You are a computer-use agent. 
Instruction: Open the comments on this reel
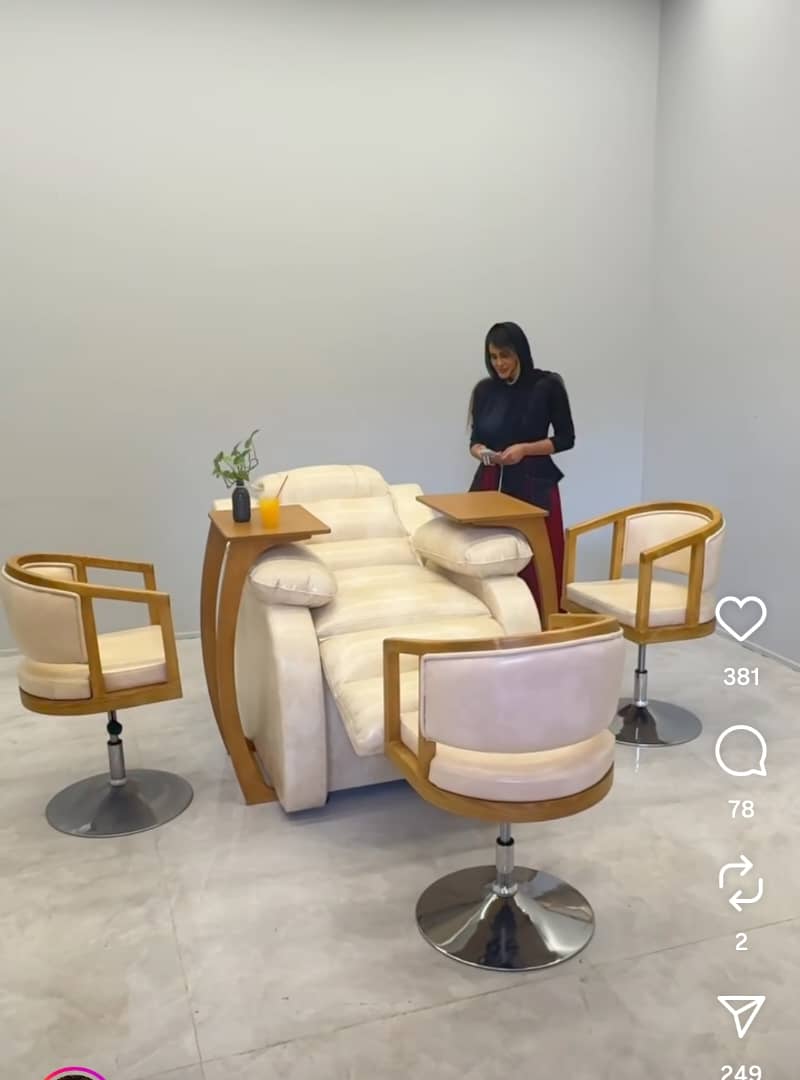741,751
